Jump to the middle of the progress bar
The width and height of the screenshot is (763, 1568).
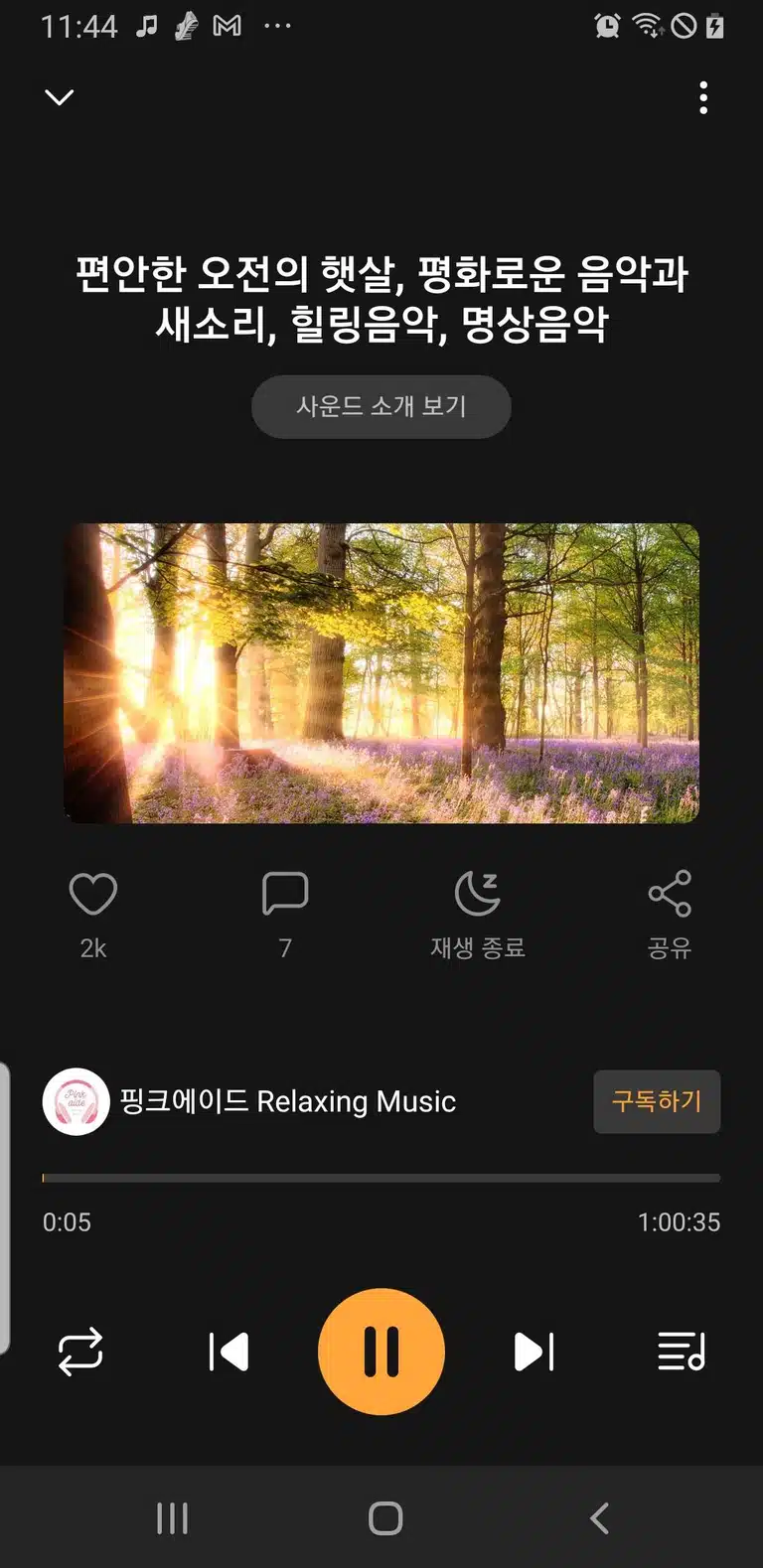point(381,1179)
